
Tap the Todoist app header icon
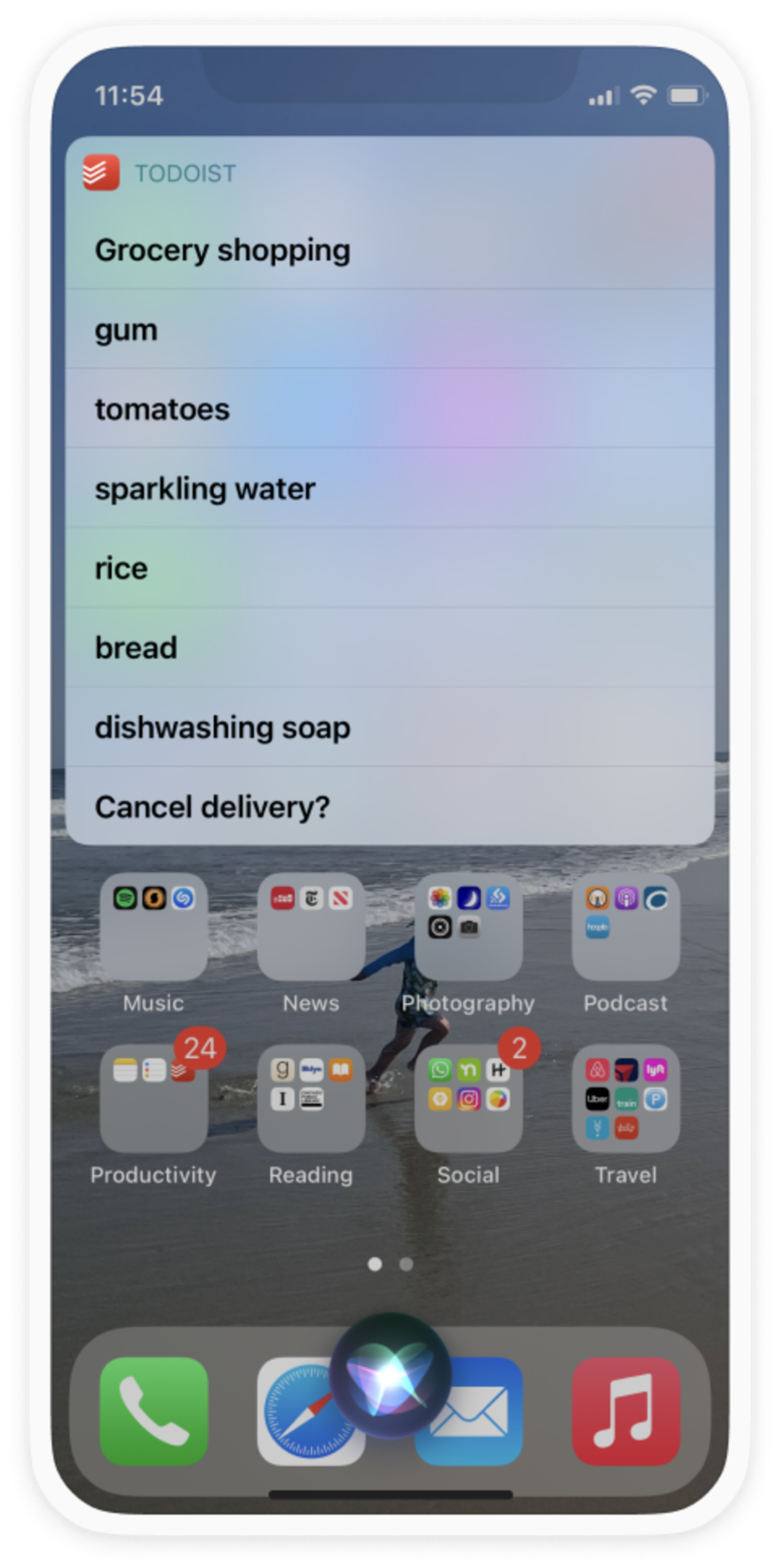tap(101, 173)
